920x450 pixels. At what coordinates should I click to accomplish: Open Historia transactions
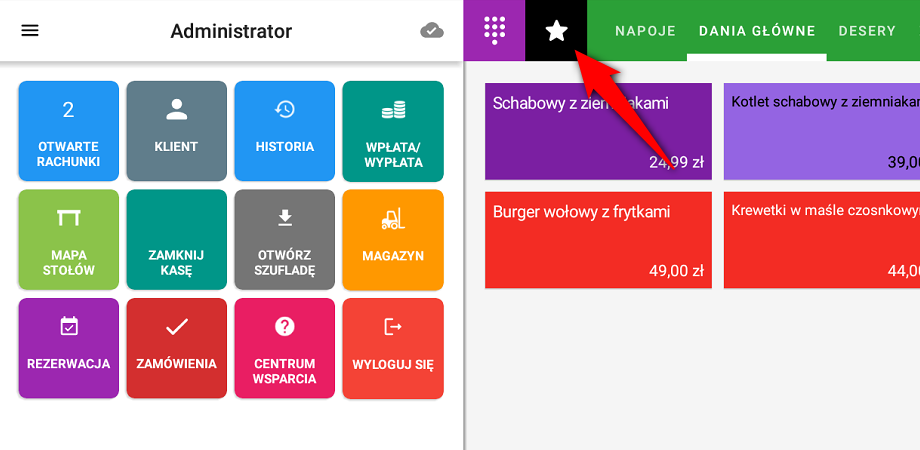(x=284, y=131)
